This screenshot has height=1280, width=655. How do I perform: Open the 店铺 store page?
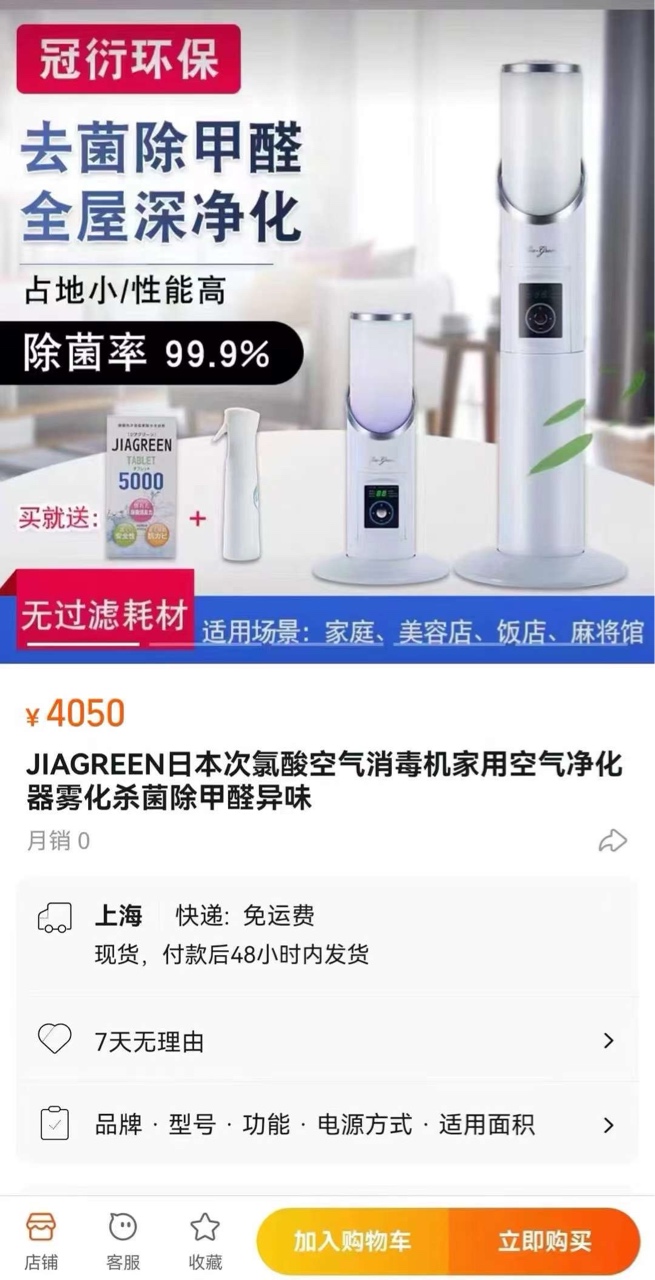[41, 1240]
